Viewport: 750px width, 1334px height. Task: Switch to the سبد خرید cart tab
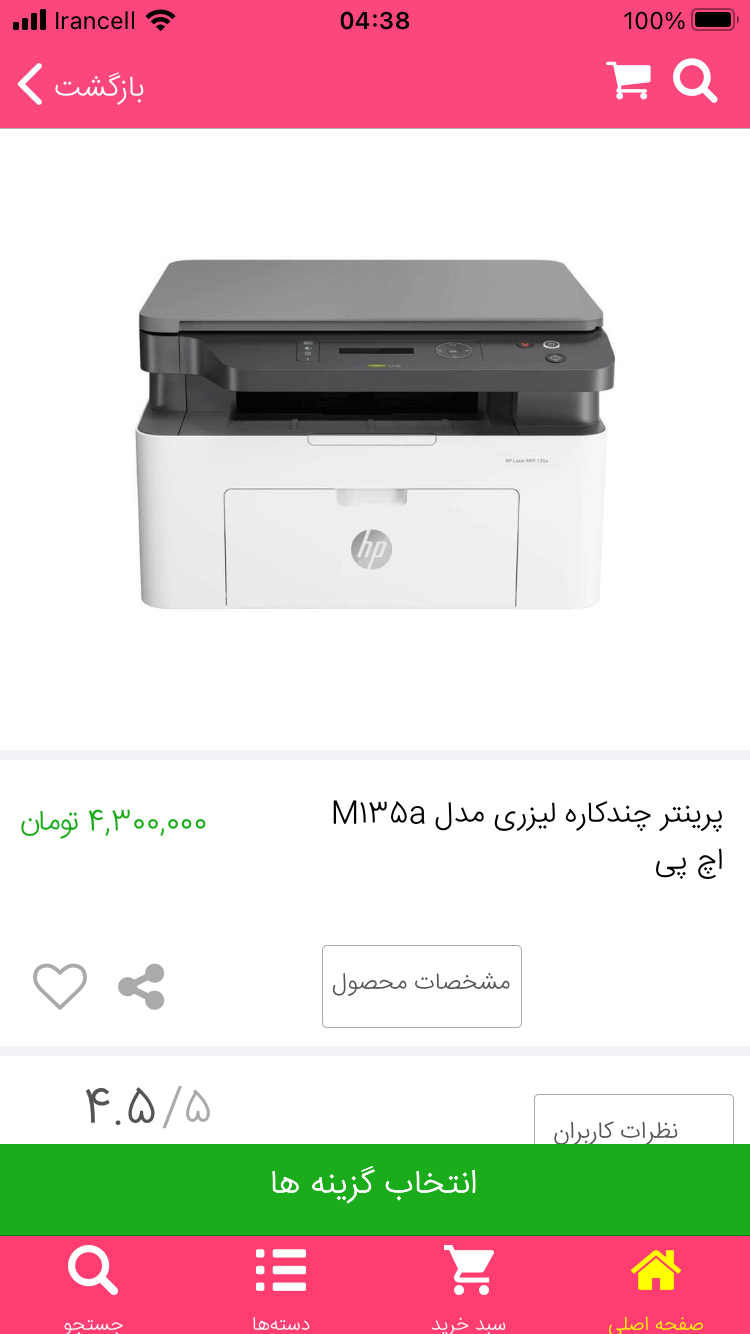coord(469,1286)
